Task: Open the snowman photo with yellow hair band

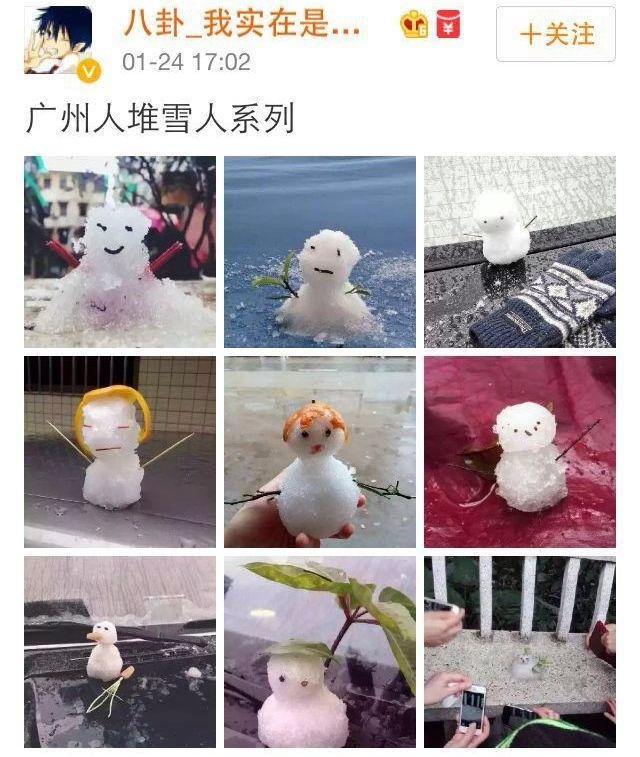Action: [119, 451]
